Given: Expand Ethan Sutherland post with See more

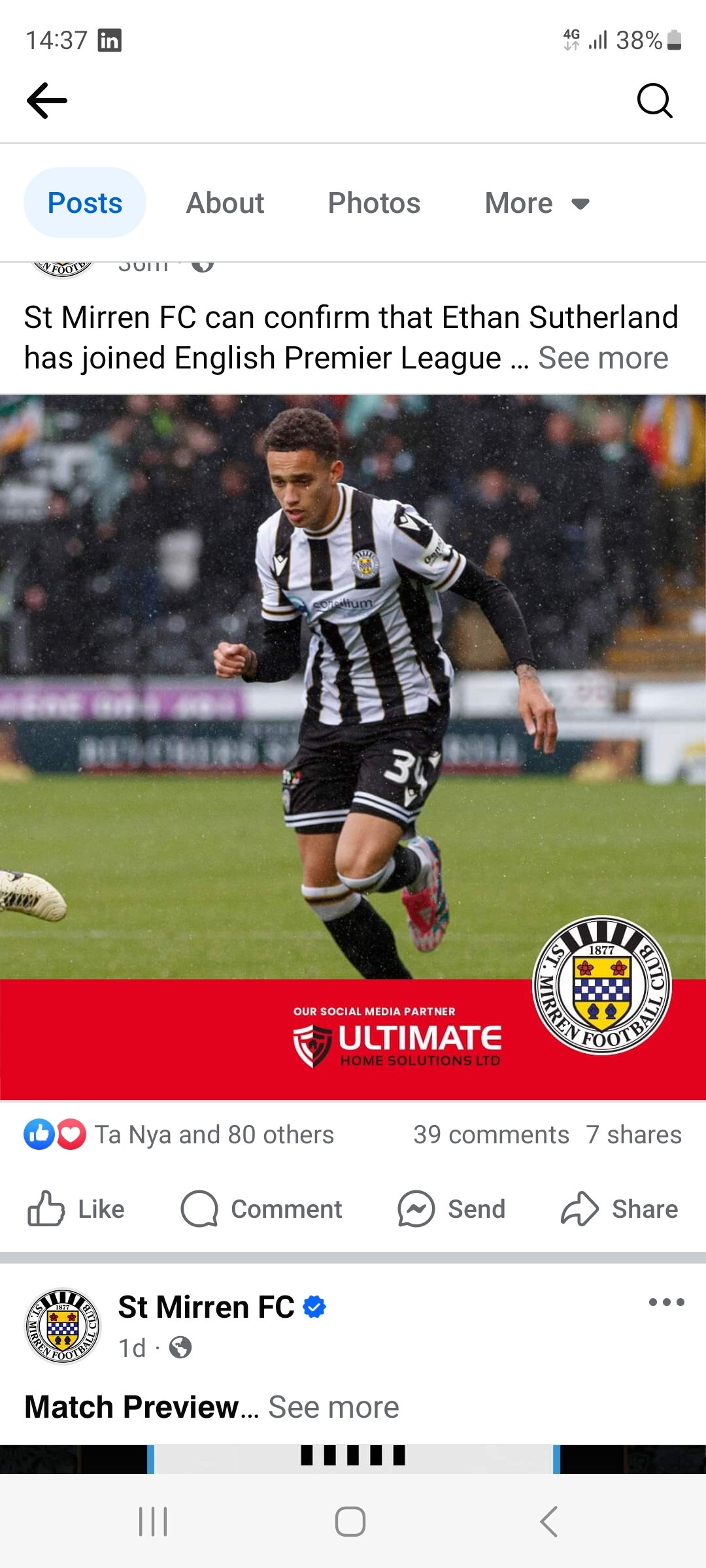Looking at the screenshot, I should [x=603, y=358].
